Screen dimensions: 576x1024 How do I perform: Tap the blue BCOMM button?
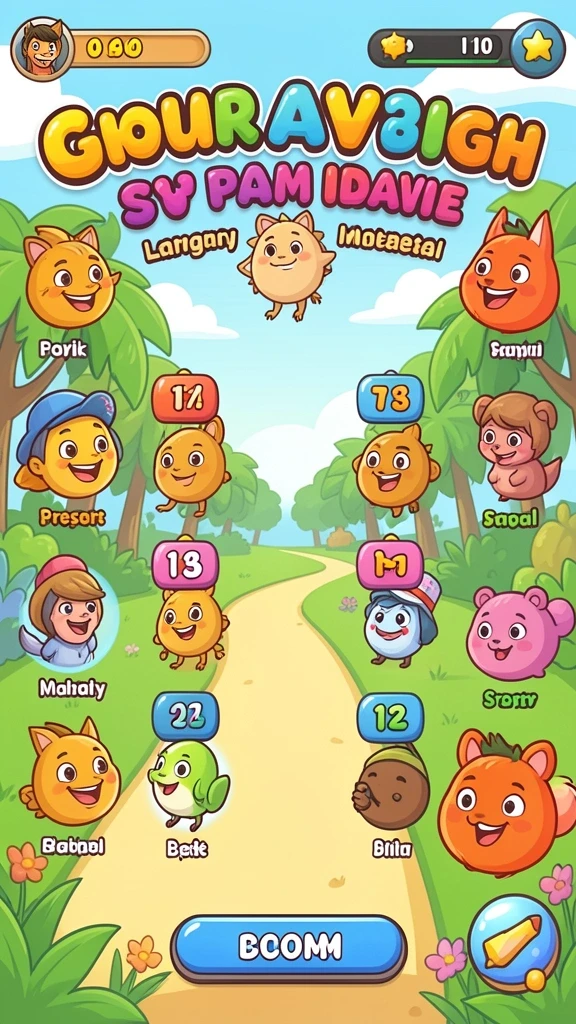pos(289,947)
